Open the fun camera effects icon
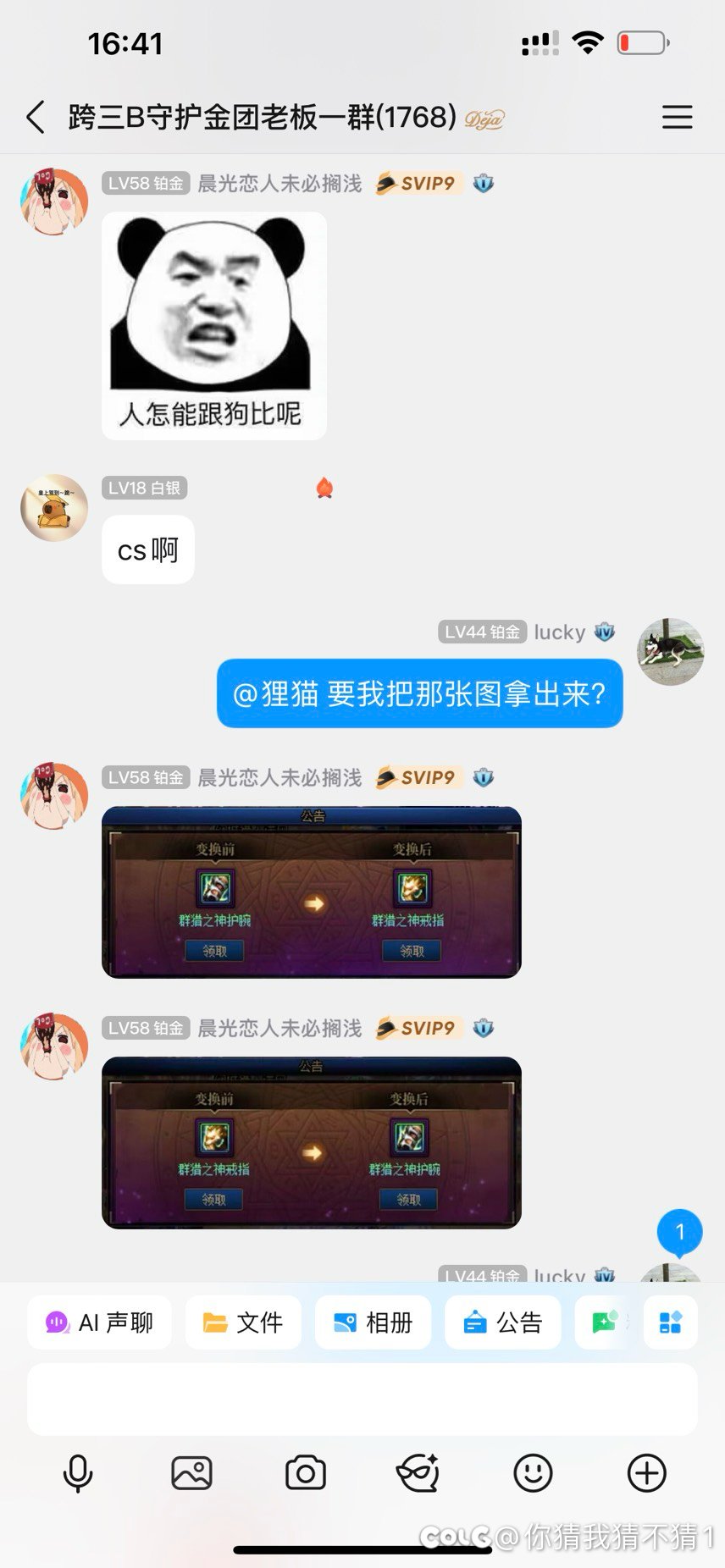The width and height of the screenshot is (725, 1568). (x=418, y=1472)
